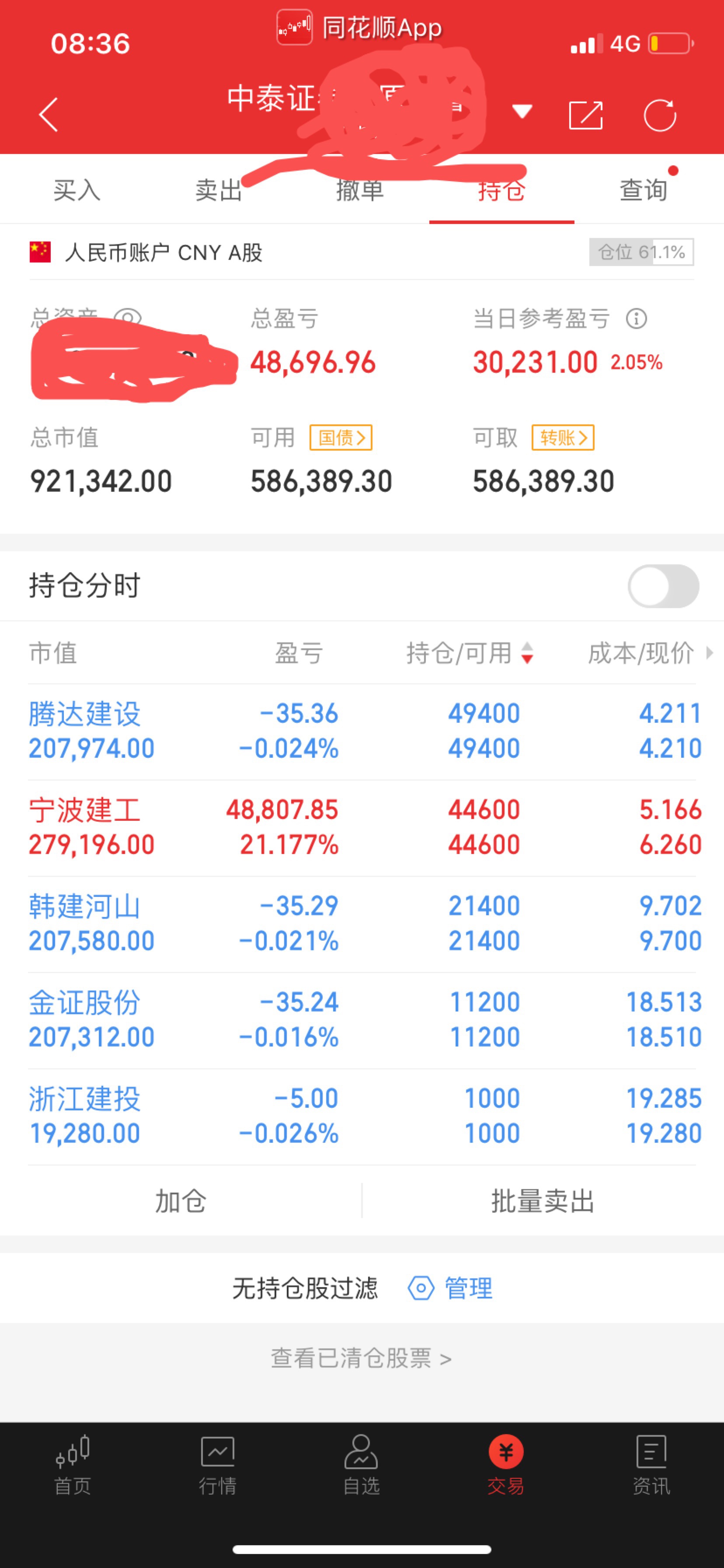Expand the account dropdown arrow
Screen dimensions: 724x1568
click(522, 112)
